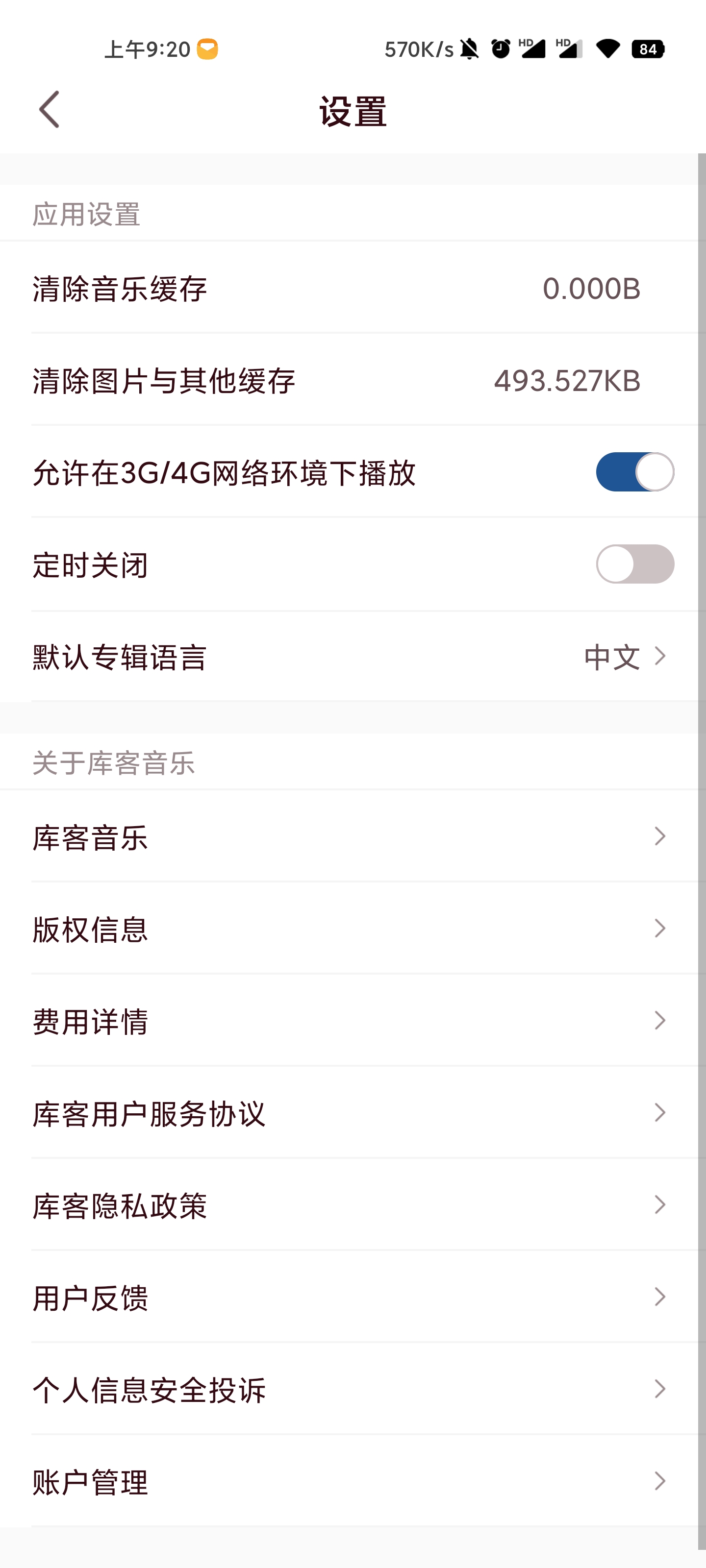The image size is (706, 1568).
Task: Tap the battery indicator showing 84
Action: coord(648,49)
